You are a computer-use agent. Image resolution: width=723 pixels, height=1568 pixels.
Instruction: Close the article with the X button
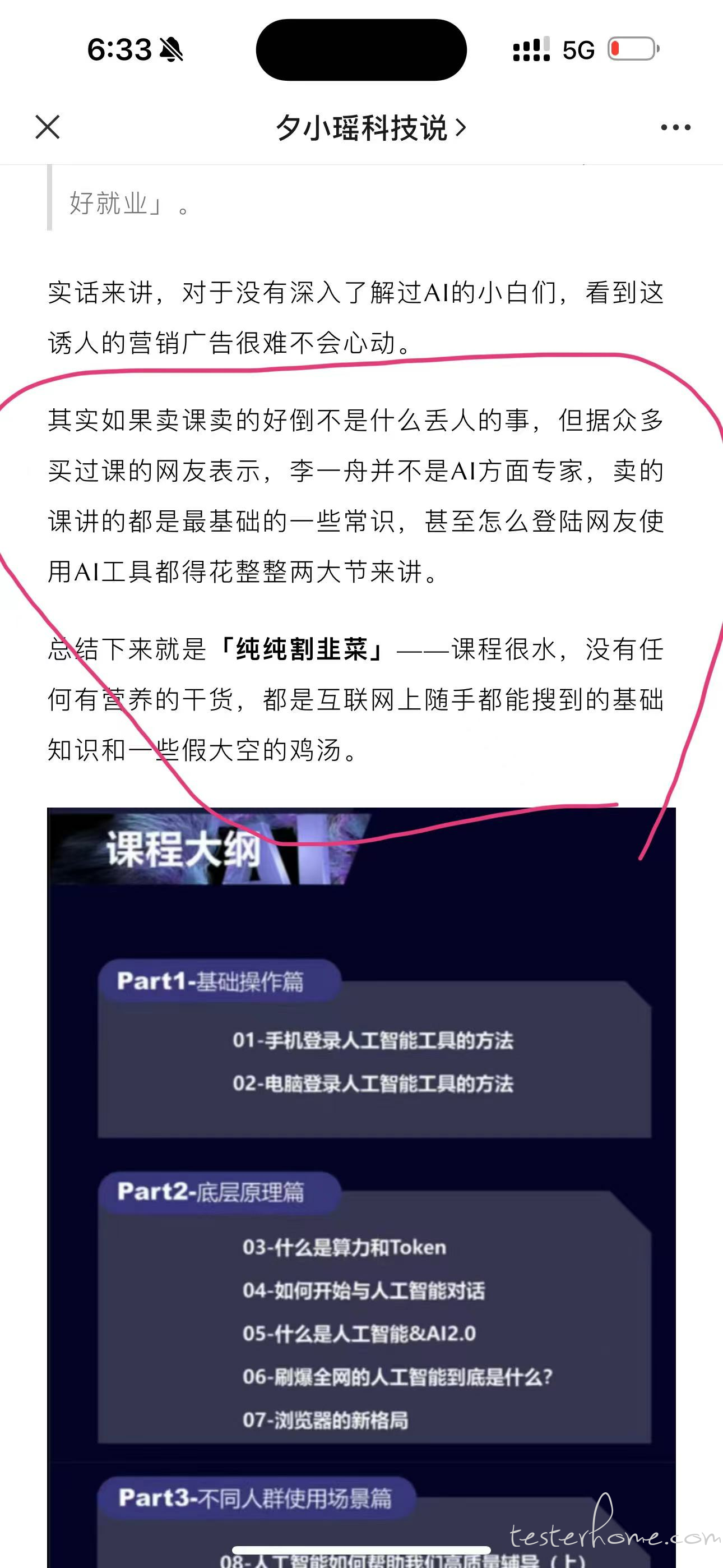(48, 127)
